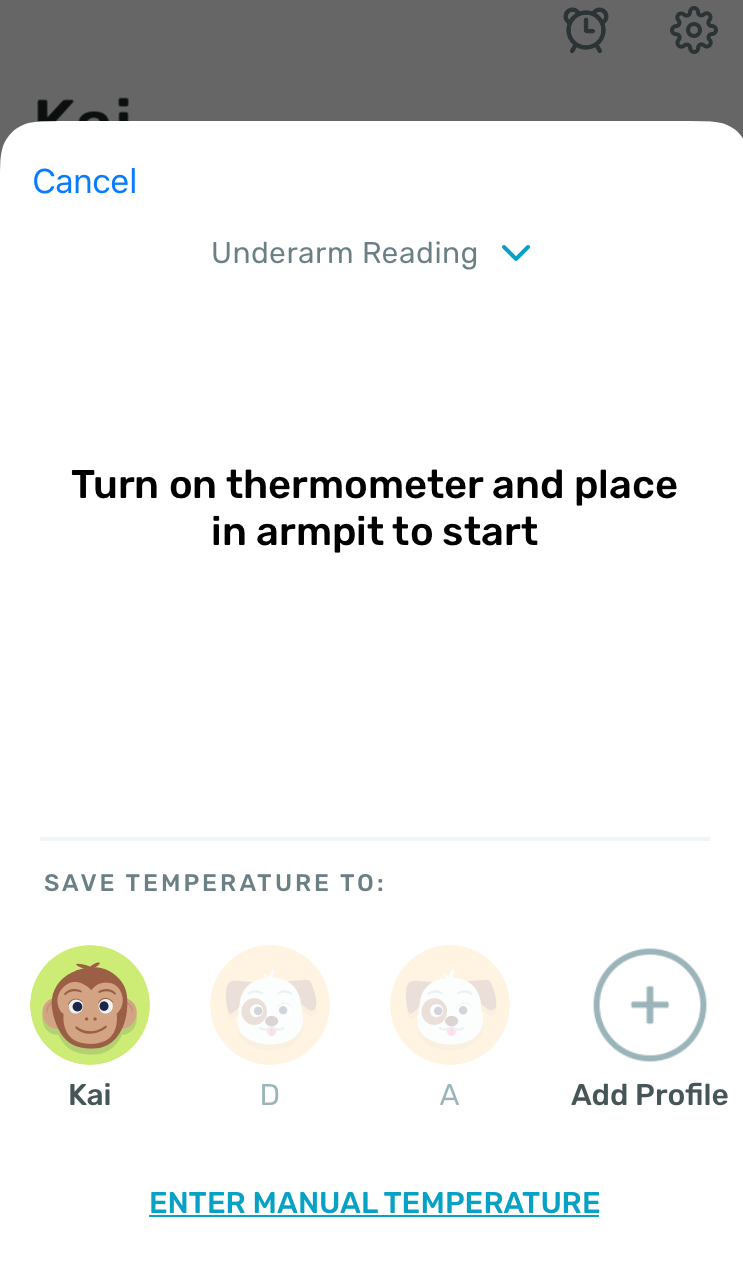This screenshot has height=1281, width=743.
Task: Cancel the temperature reading
Action: click(85, 181)
